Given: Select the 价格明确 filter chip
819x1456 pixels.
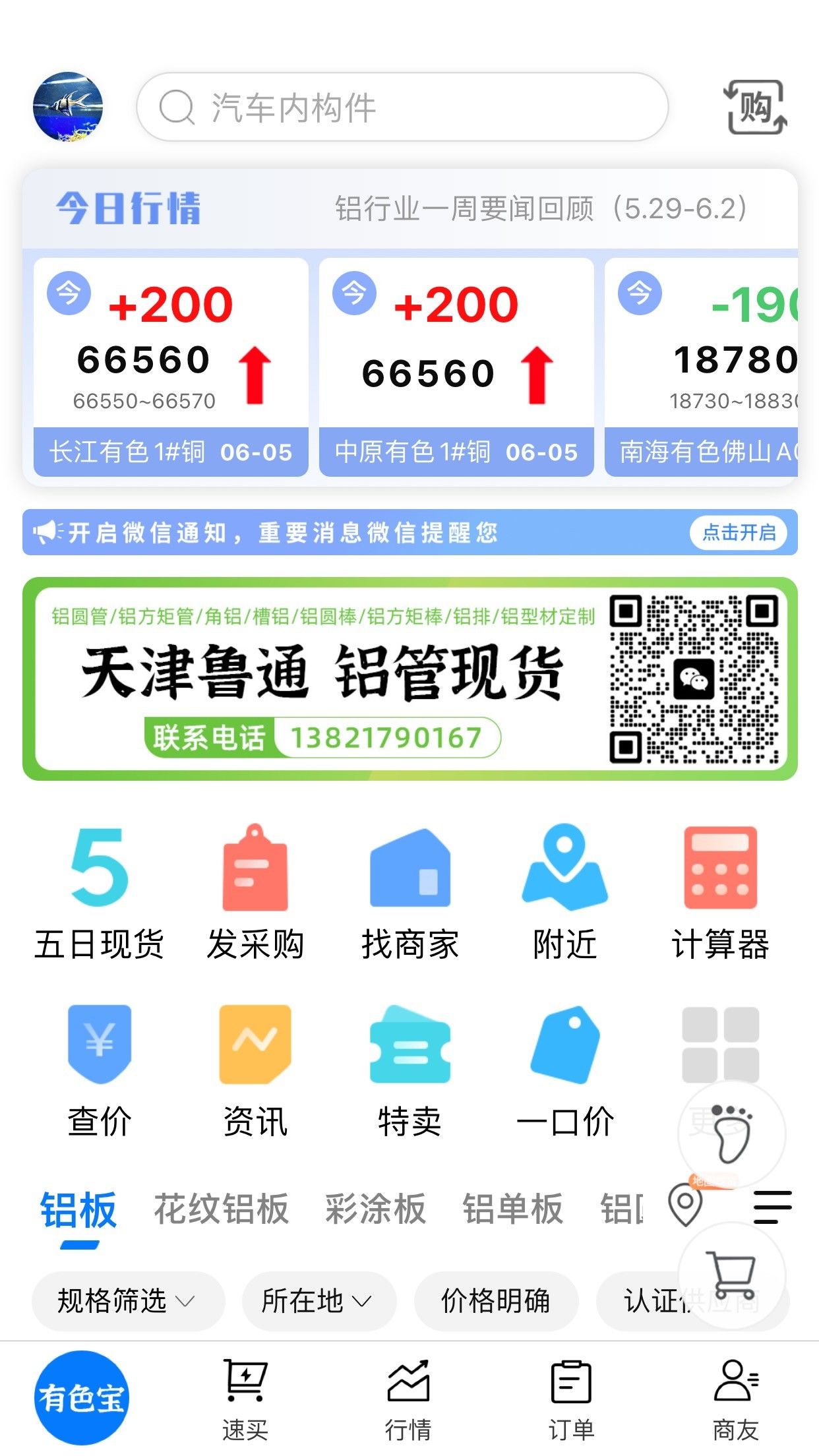Looking at the screenshot, I should 495,1301.
